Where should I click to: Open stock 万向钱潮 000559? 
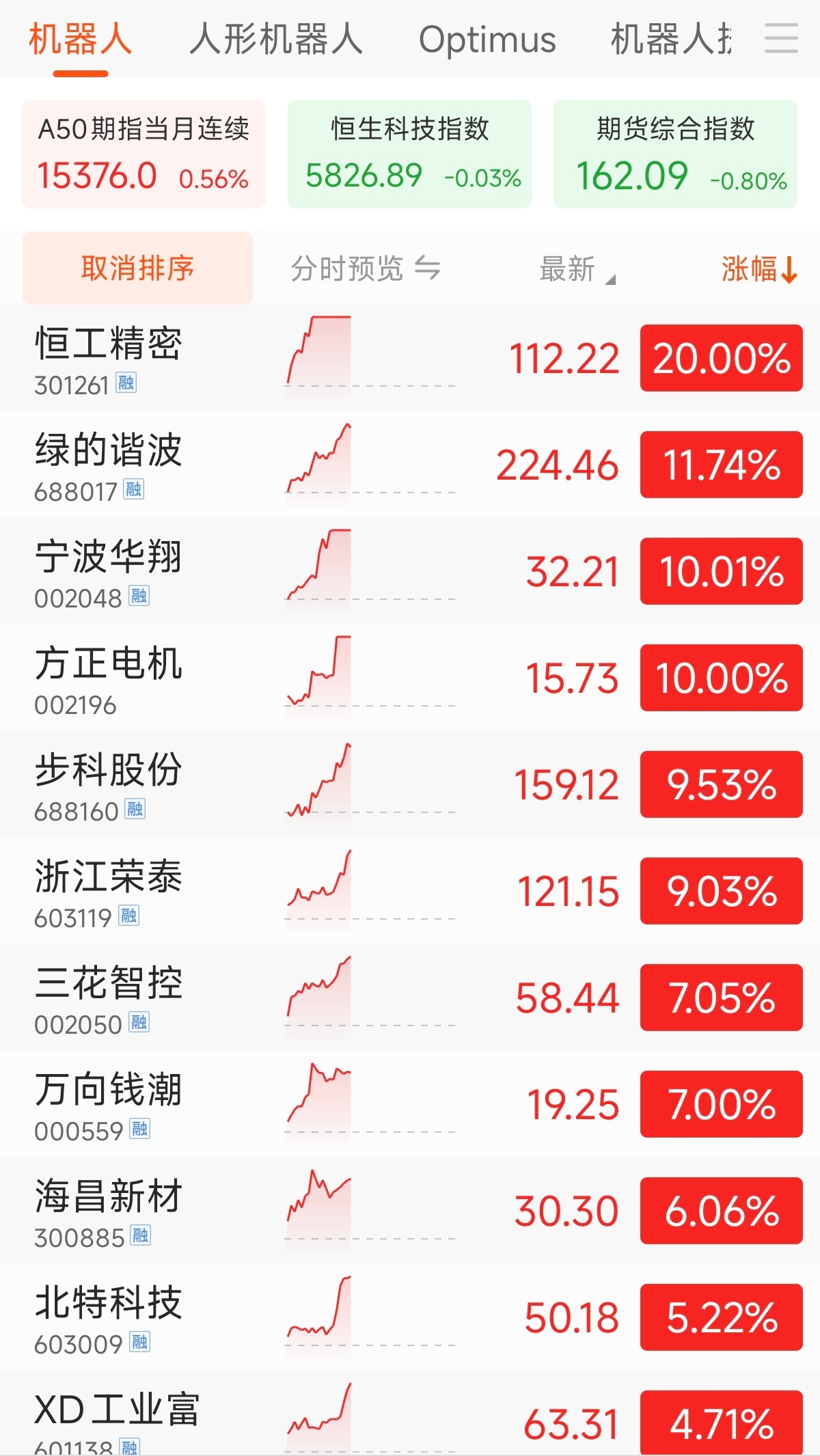point(410,1104)
